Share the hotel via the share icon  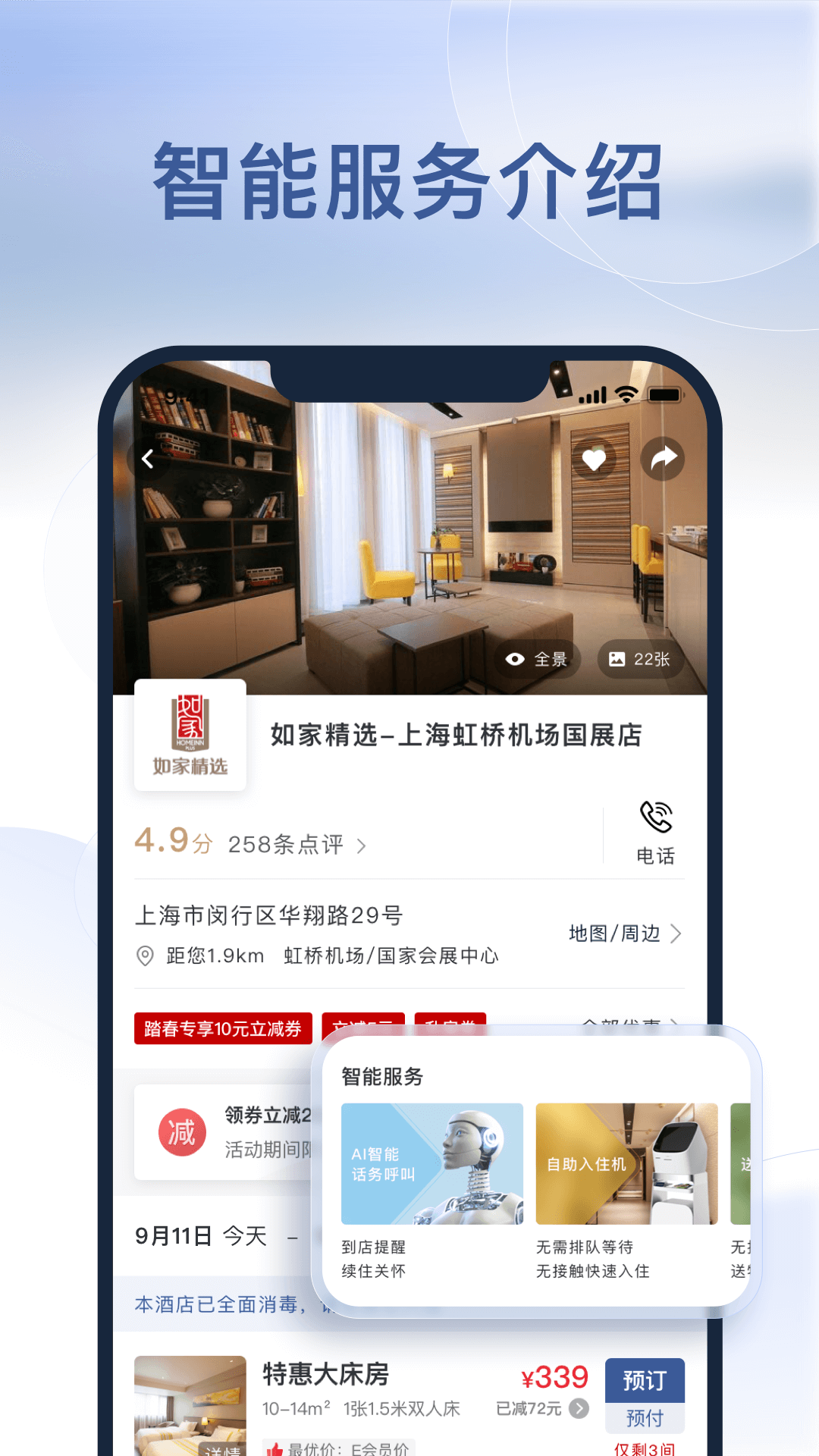click(662, 458)
